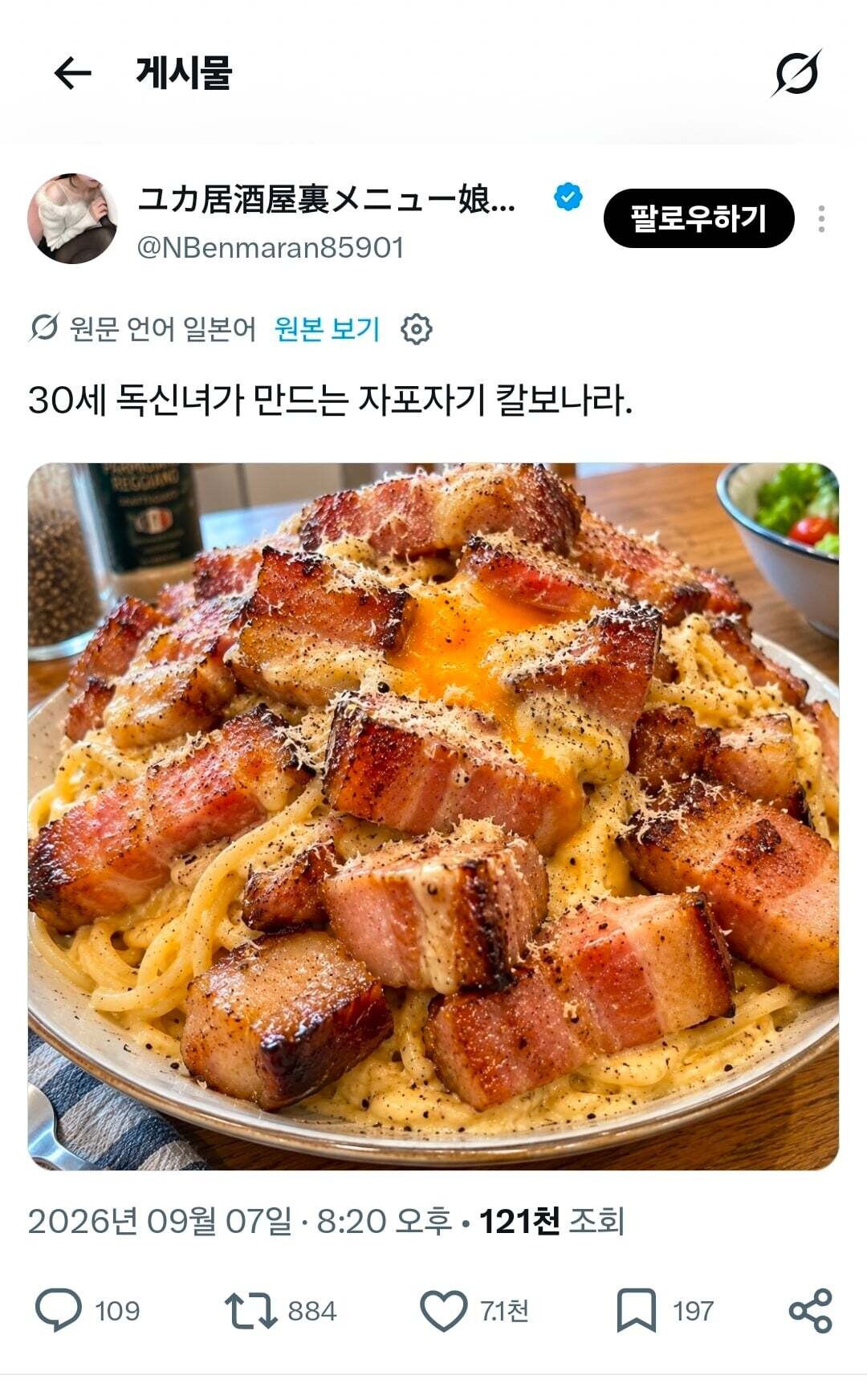Tap the 팔로우하기 follow button
Image resolution: width=867 pixels, height=1400 pixels.
pyautogui.click(x=698, y=218)
